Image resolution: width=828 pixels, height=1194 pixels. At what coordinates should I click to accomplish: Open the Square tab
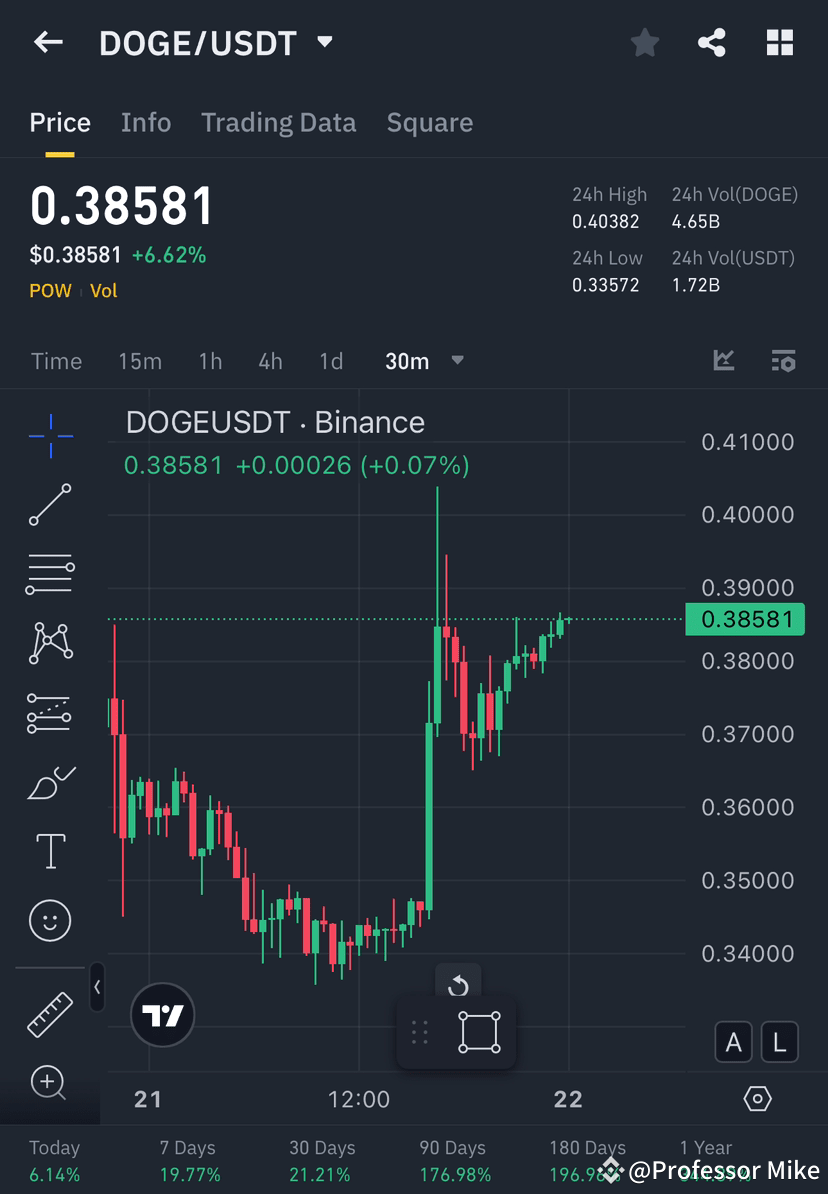pos(429,122)
